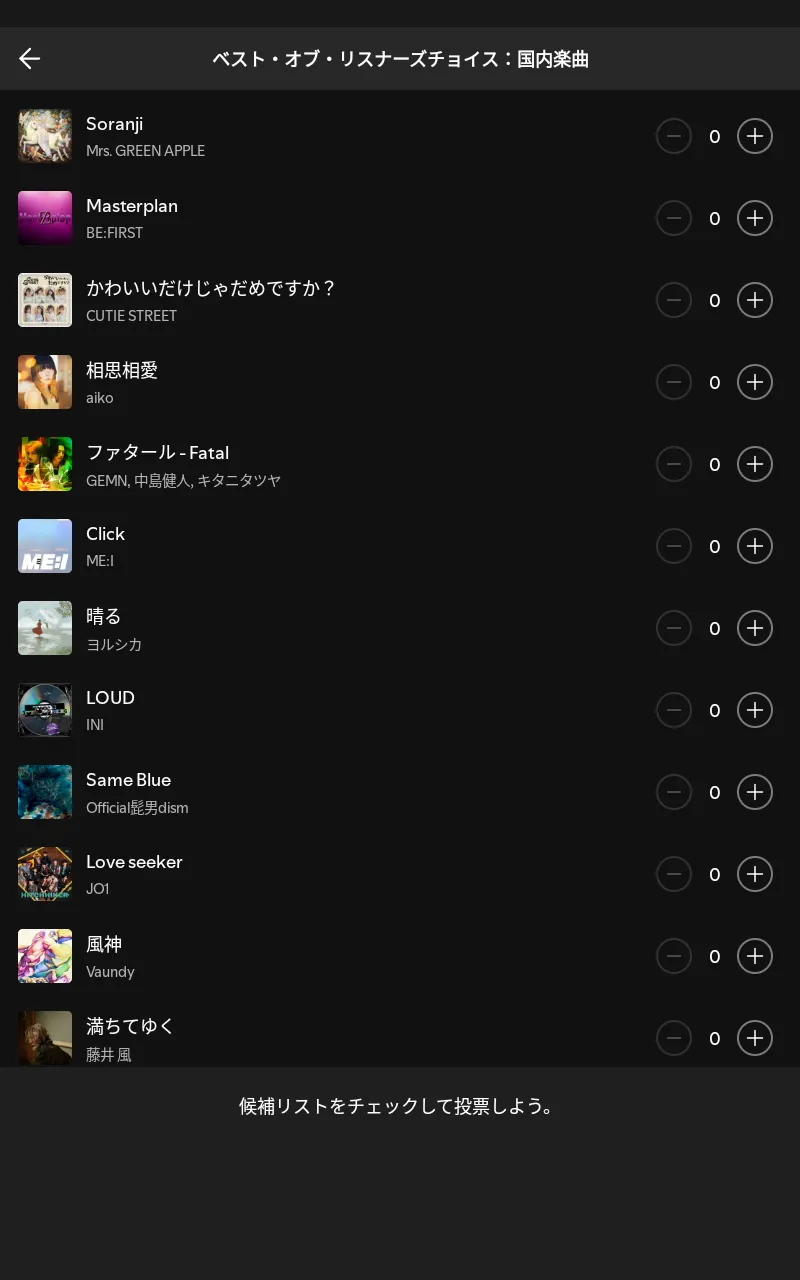The width and height of the screenshot is (800, 1280).
Task: Vote plus for Same Blue
Action: 755,792
